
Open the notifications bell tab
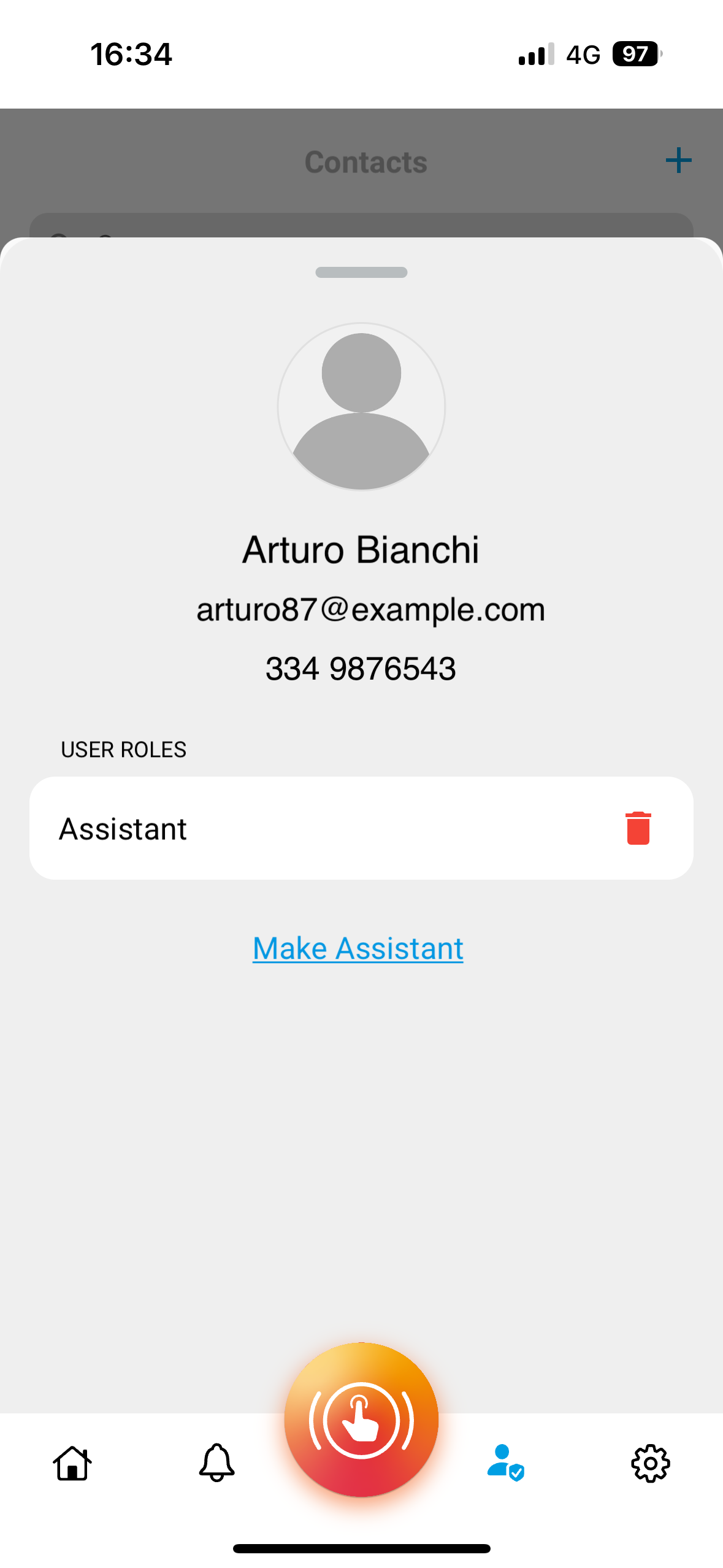[216, 1462]
